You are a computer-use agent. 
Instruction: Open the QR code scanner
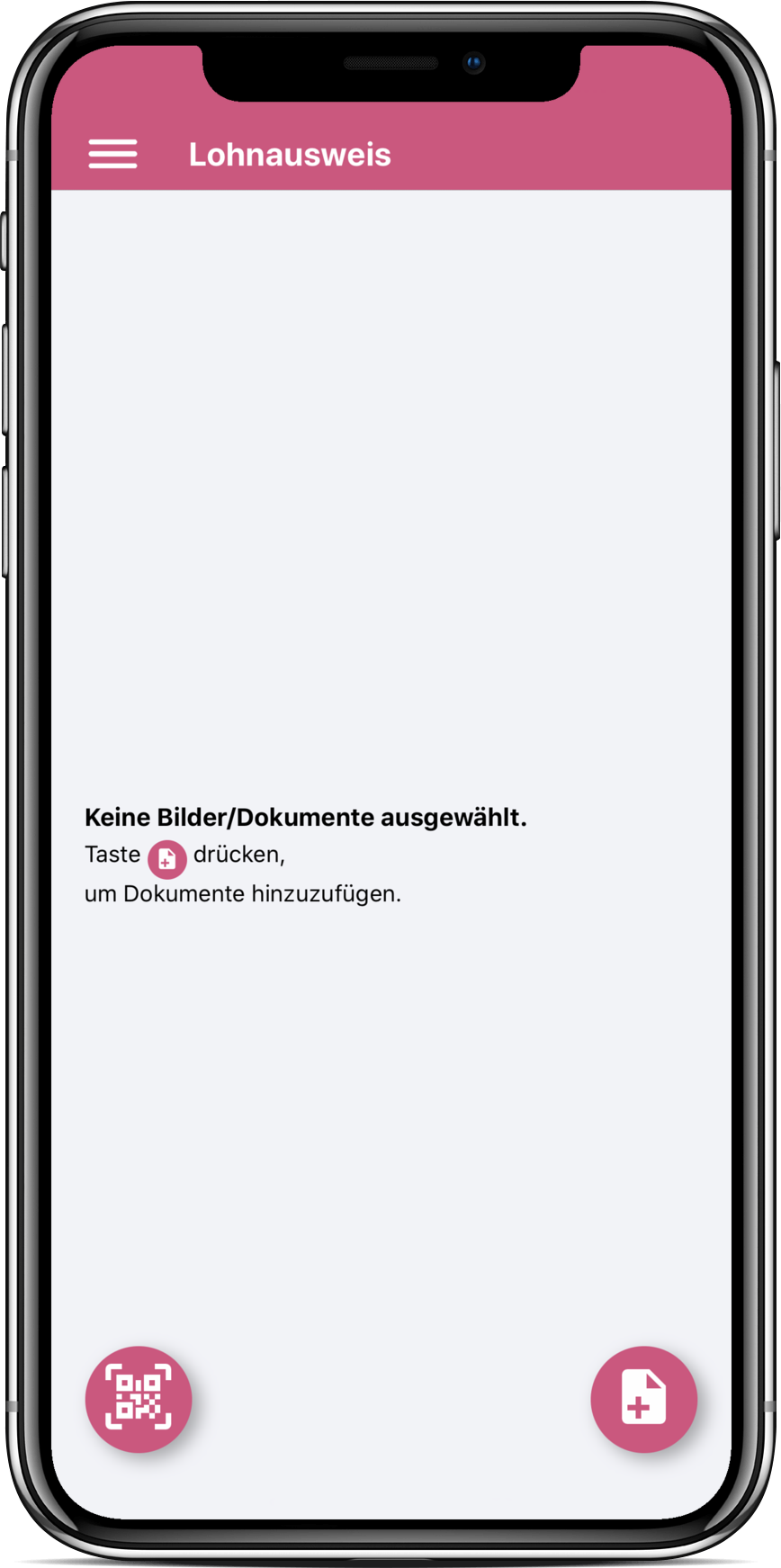point(139,1398)
